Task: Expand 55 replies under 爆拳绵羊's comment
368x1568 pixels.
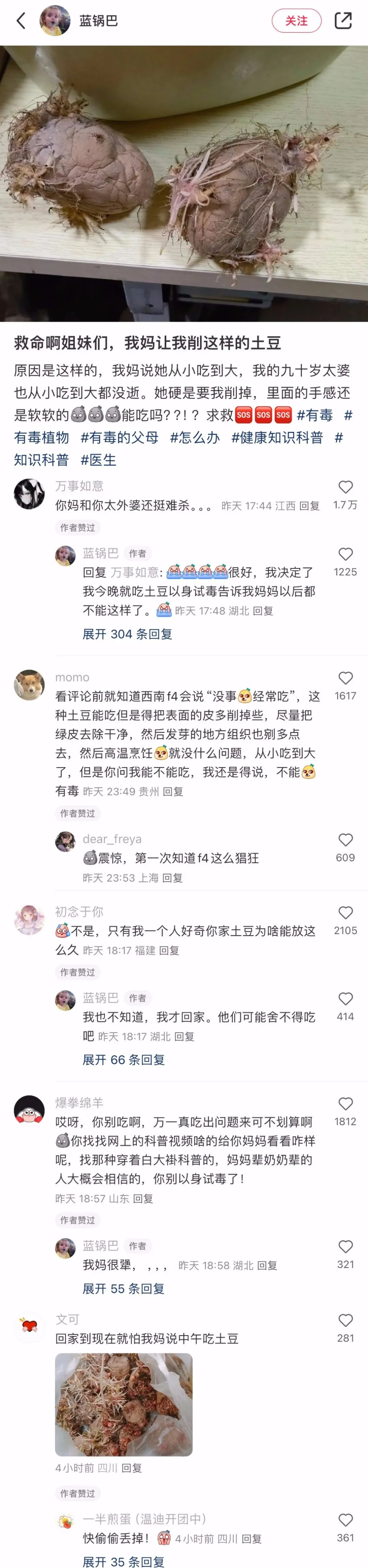Action: pos(123,1289)
